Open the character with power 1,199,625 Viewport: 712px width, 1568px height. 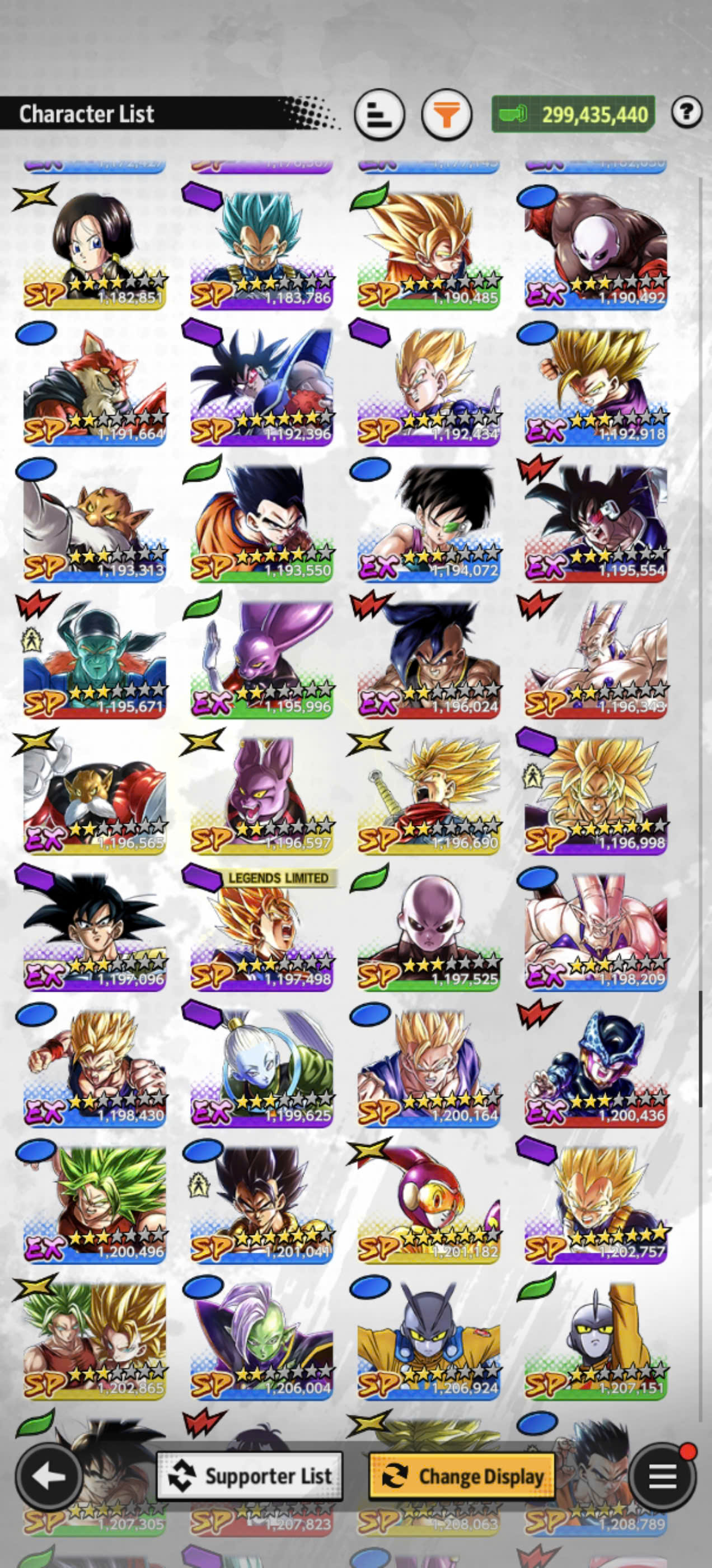(261, 1066)
